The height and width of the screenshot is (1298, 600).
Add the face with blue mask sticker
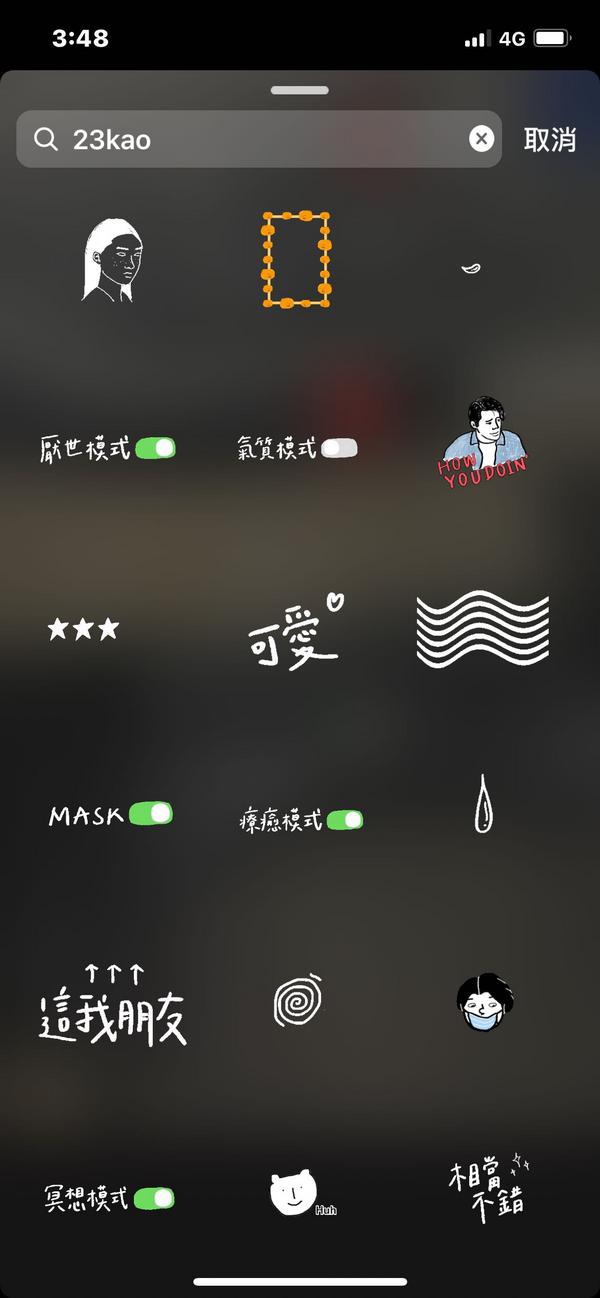pyautogui.click(x=485, y=1003)
